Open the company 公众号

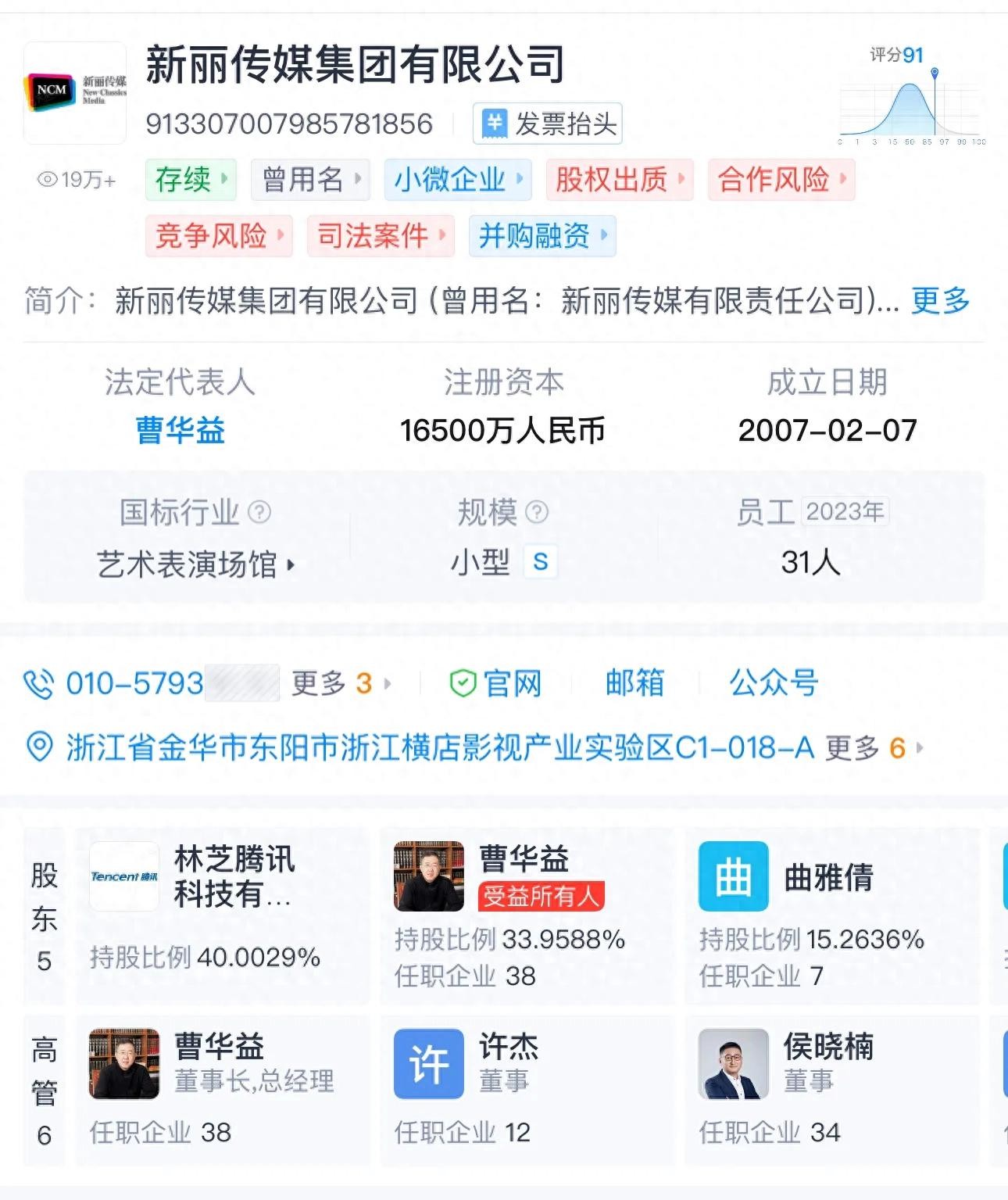tap(773, 684)
